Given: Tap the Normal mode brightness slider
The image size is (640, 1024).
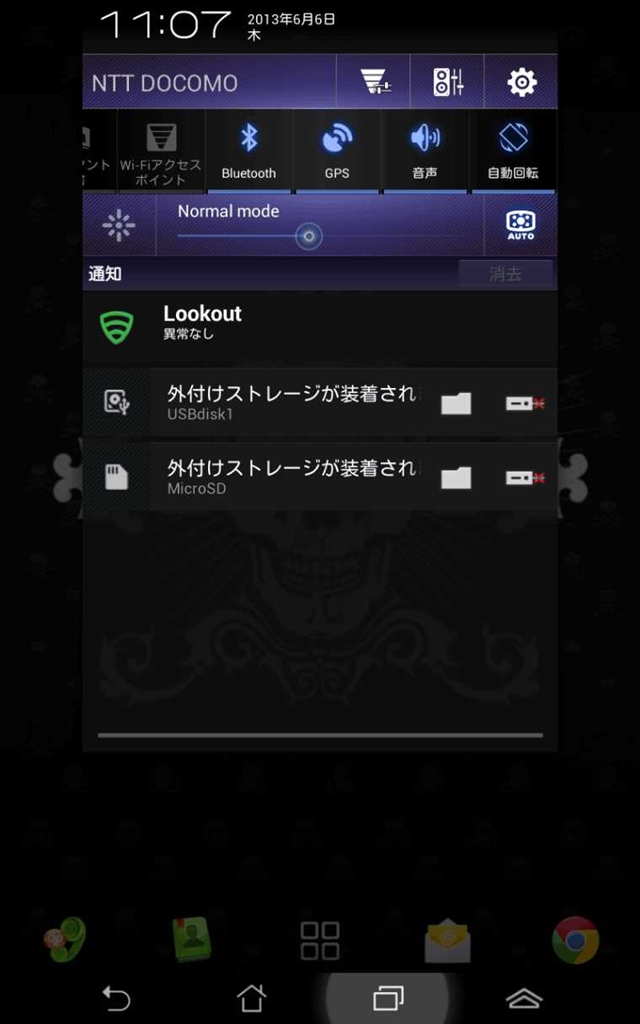Looking at the screenshot, I should coord(310,237).
